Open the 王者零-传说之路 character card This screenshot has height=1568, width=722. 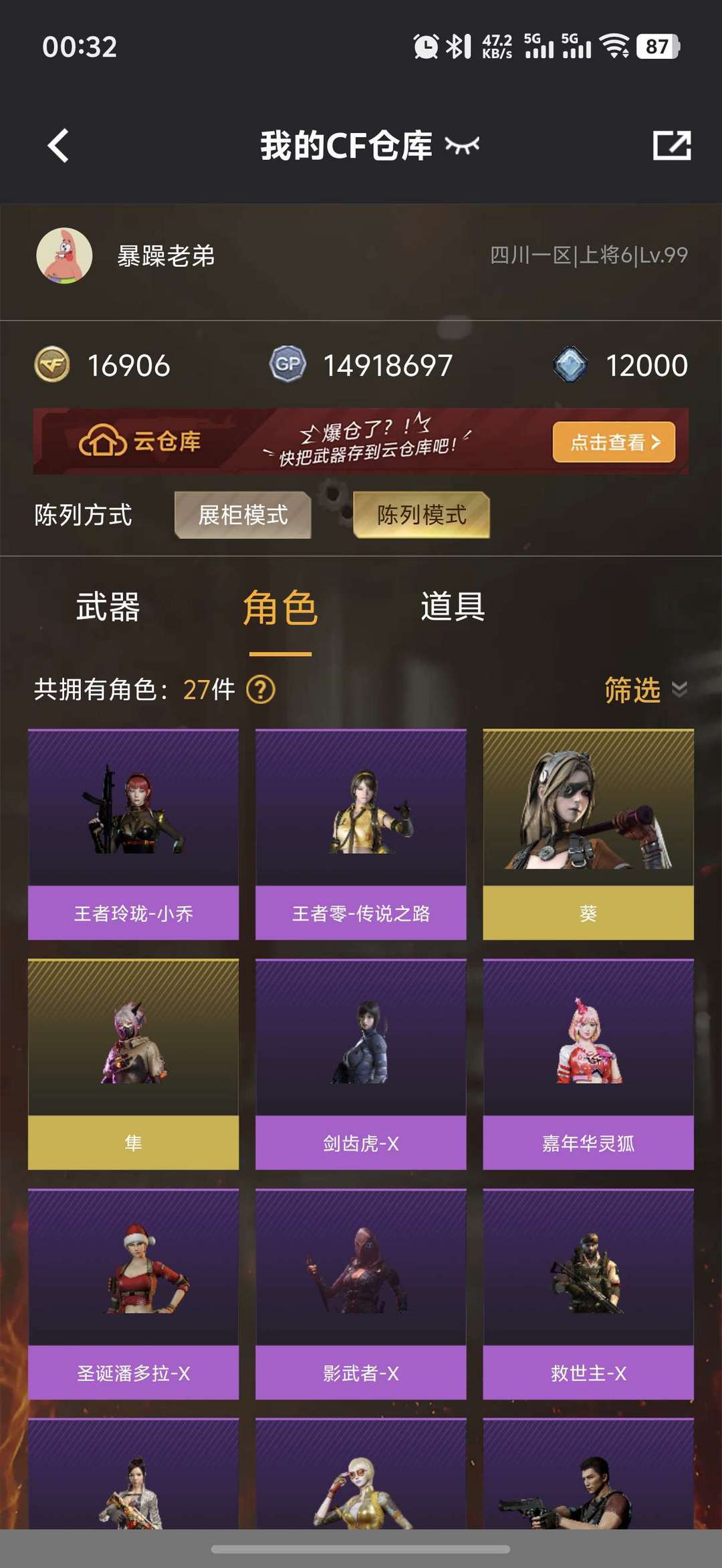pos(360,834)
